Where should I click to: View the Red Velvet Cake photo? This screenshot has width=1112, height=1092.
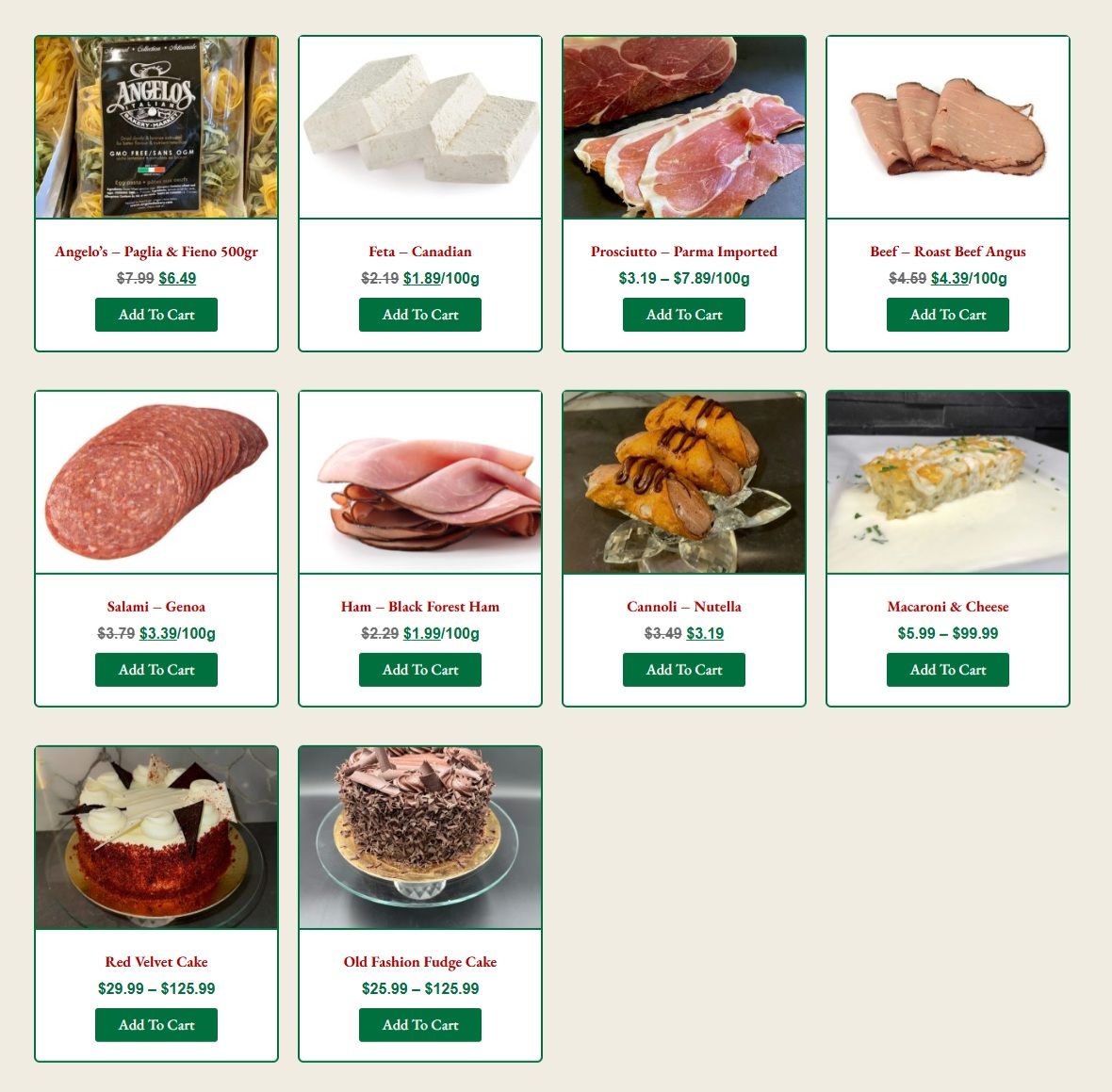click(156, 838)
